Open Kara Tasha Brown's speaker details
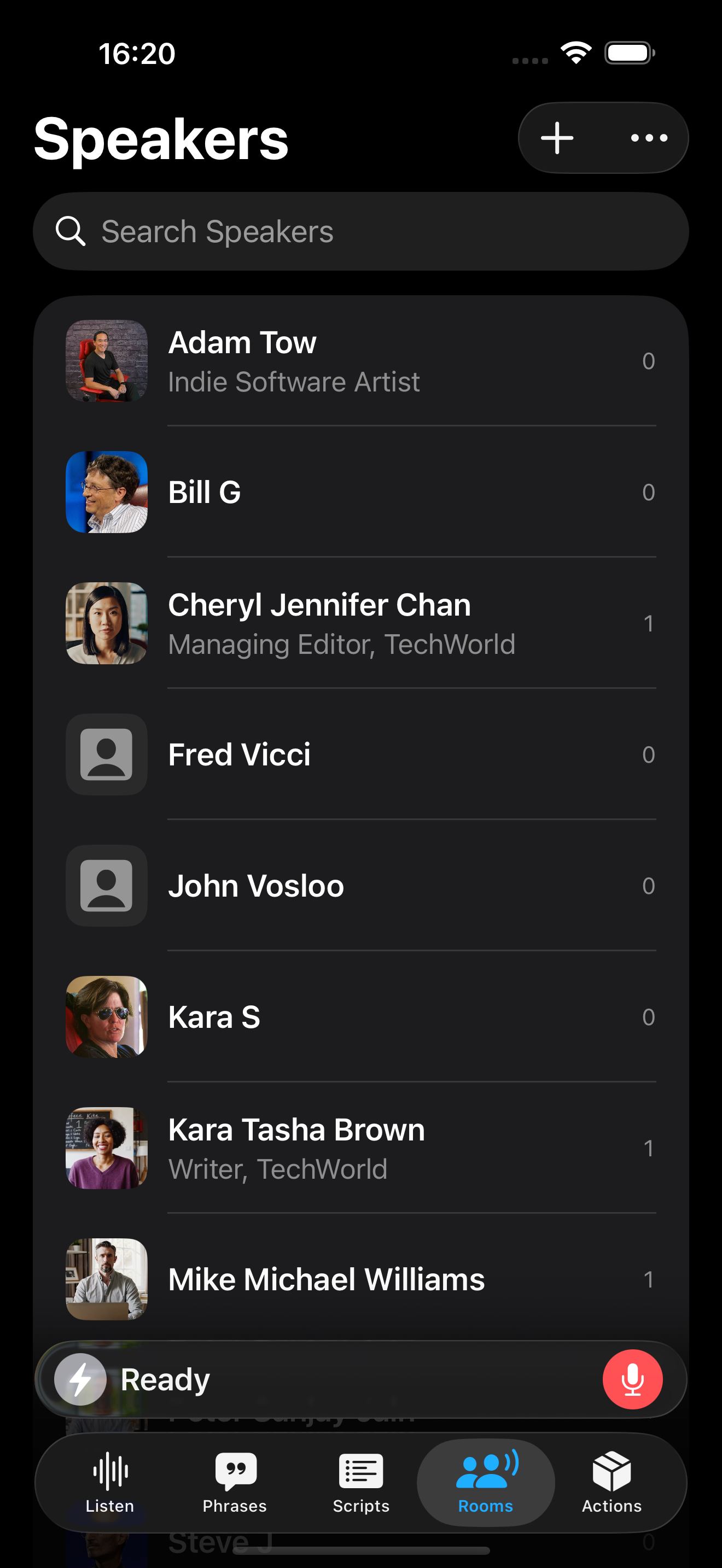This screenshot has height=1568, width=722. click(x=360, y=1148)
